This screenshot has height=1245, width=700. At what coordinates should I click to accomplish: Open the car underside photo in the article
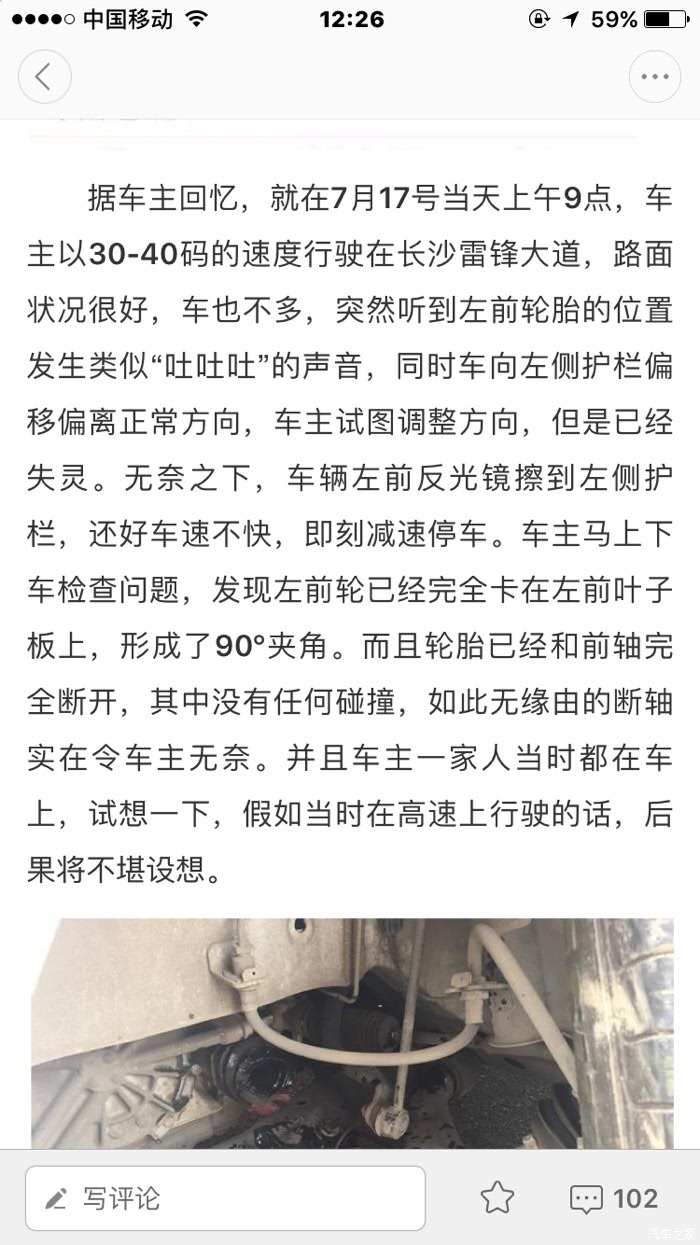tap(352, 1033)
